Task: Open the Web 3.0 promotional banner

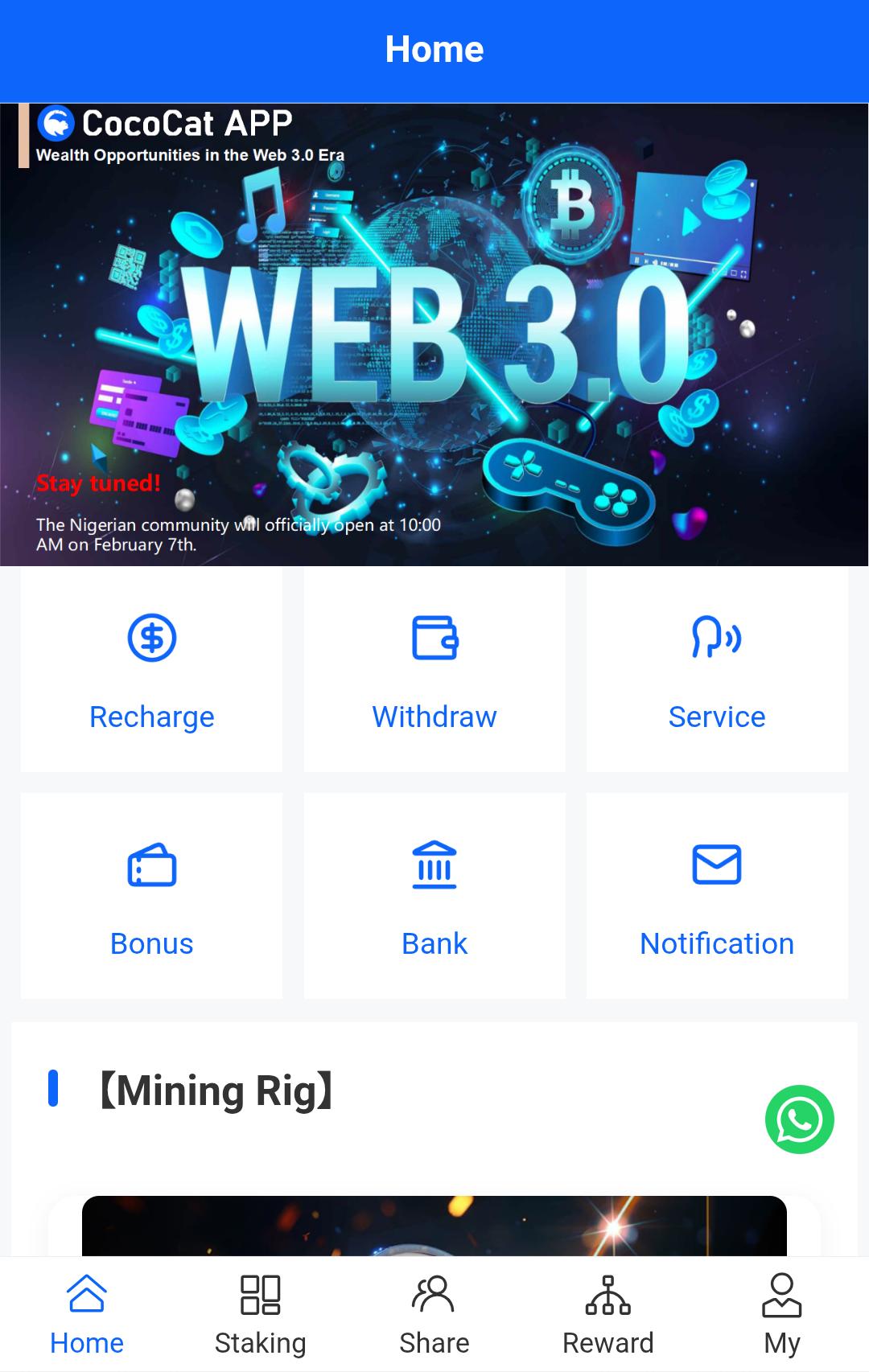Action: [x=434, y=335]
